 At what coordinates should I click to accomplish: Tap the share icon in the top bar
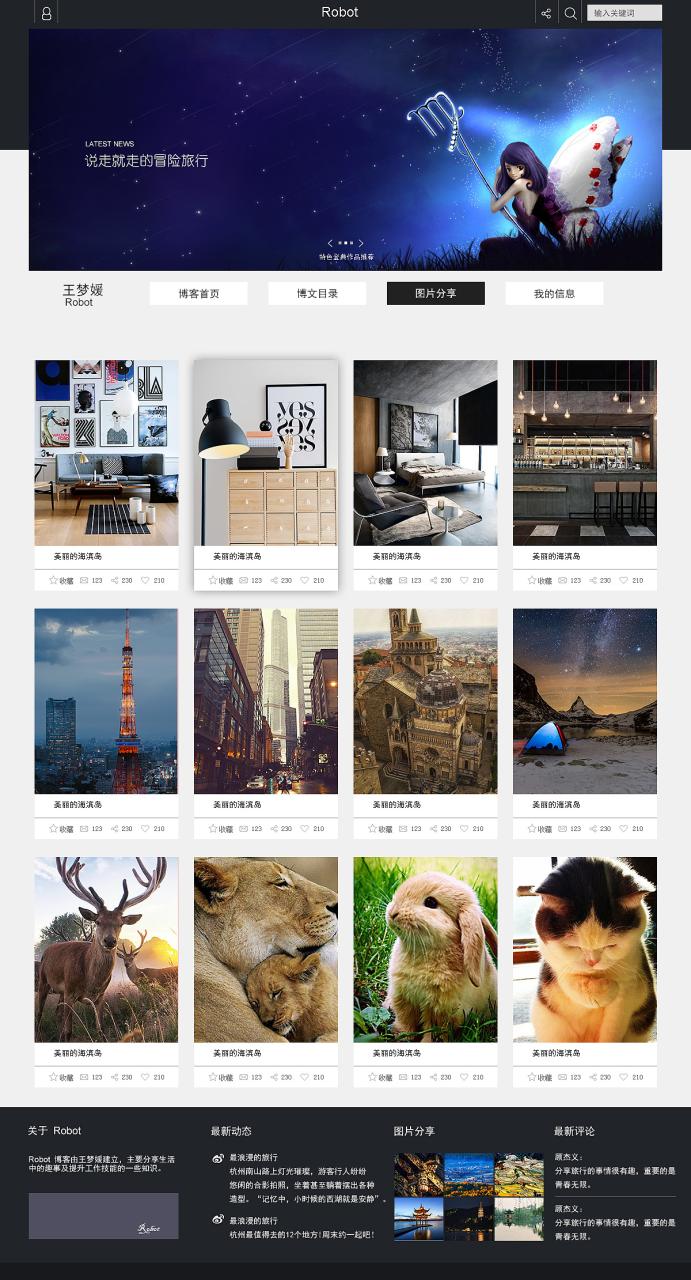(546, 13)
